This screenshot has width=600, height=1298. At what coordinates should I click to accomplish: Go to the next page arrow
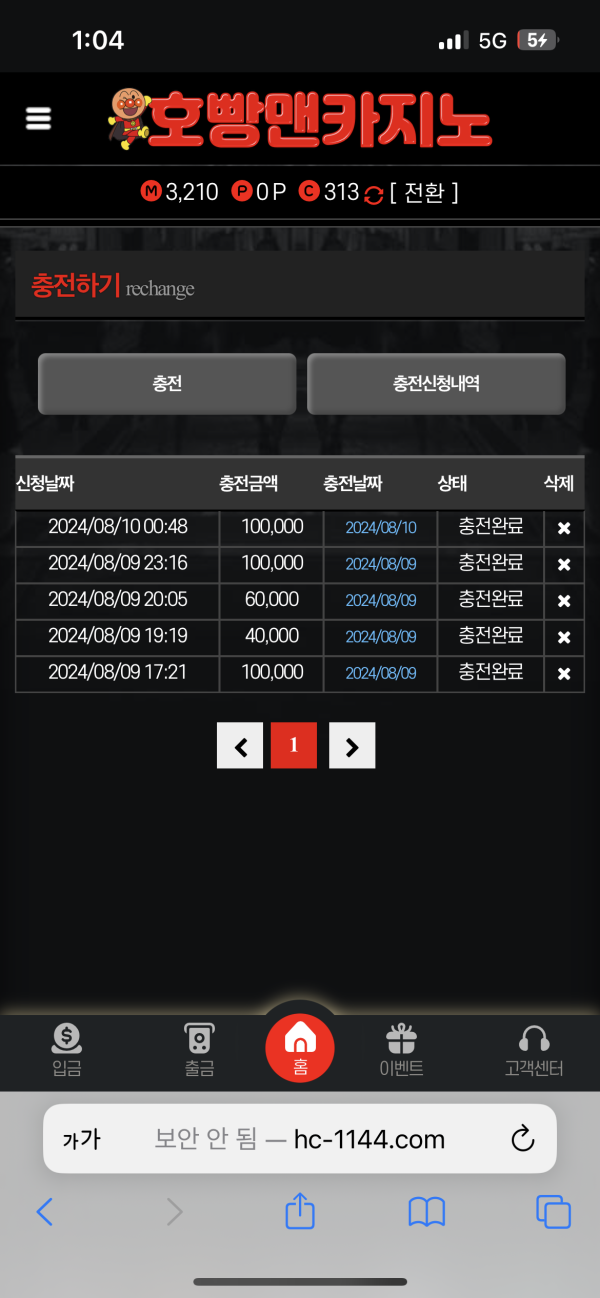pos(352,745)
